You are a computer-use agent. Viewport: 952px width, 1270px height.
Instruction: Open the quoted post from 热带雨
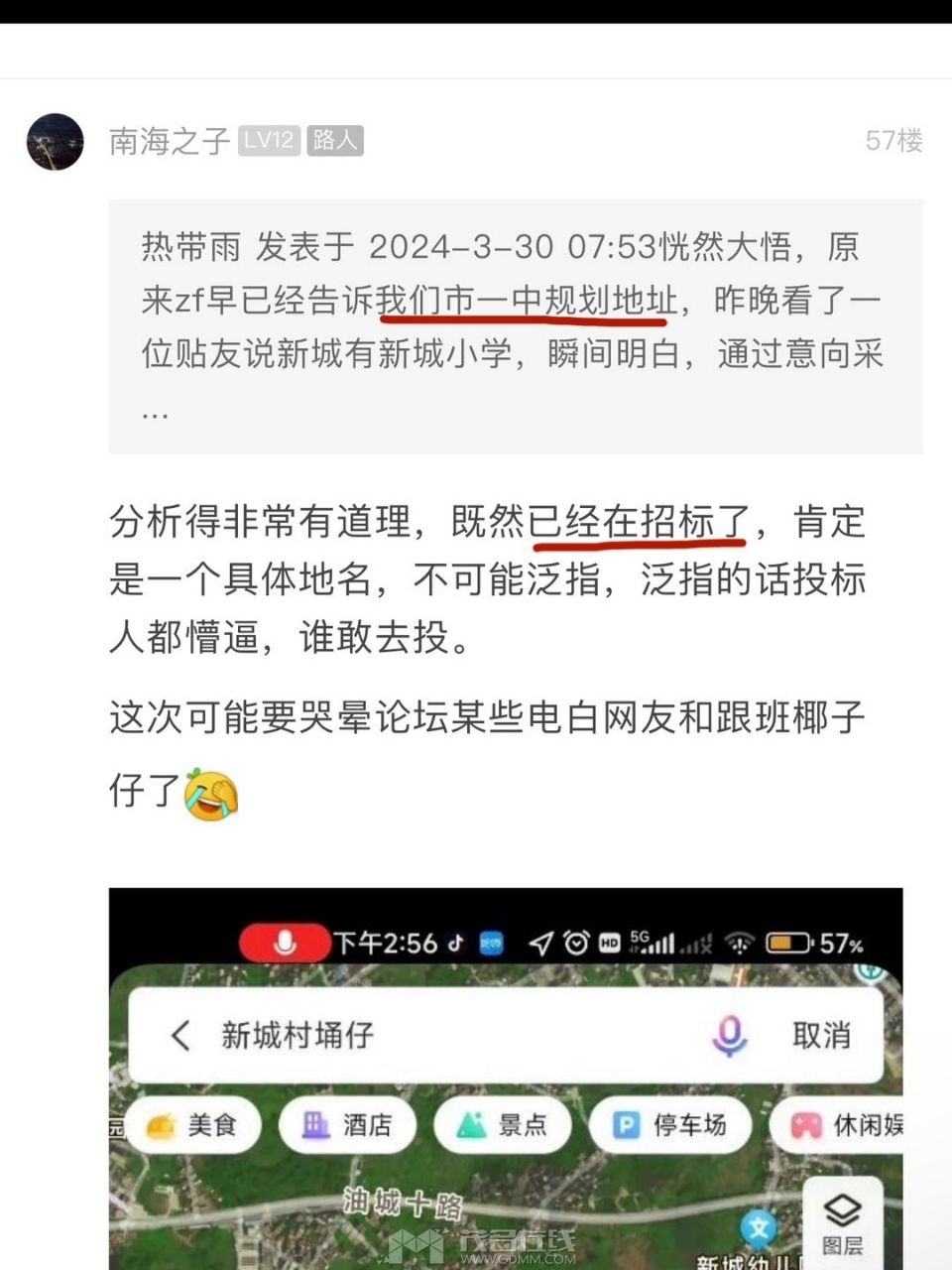click(x=515, y=326)
